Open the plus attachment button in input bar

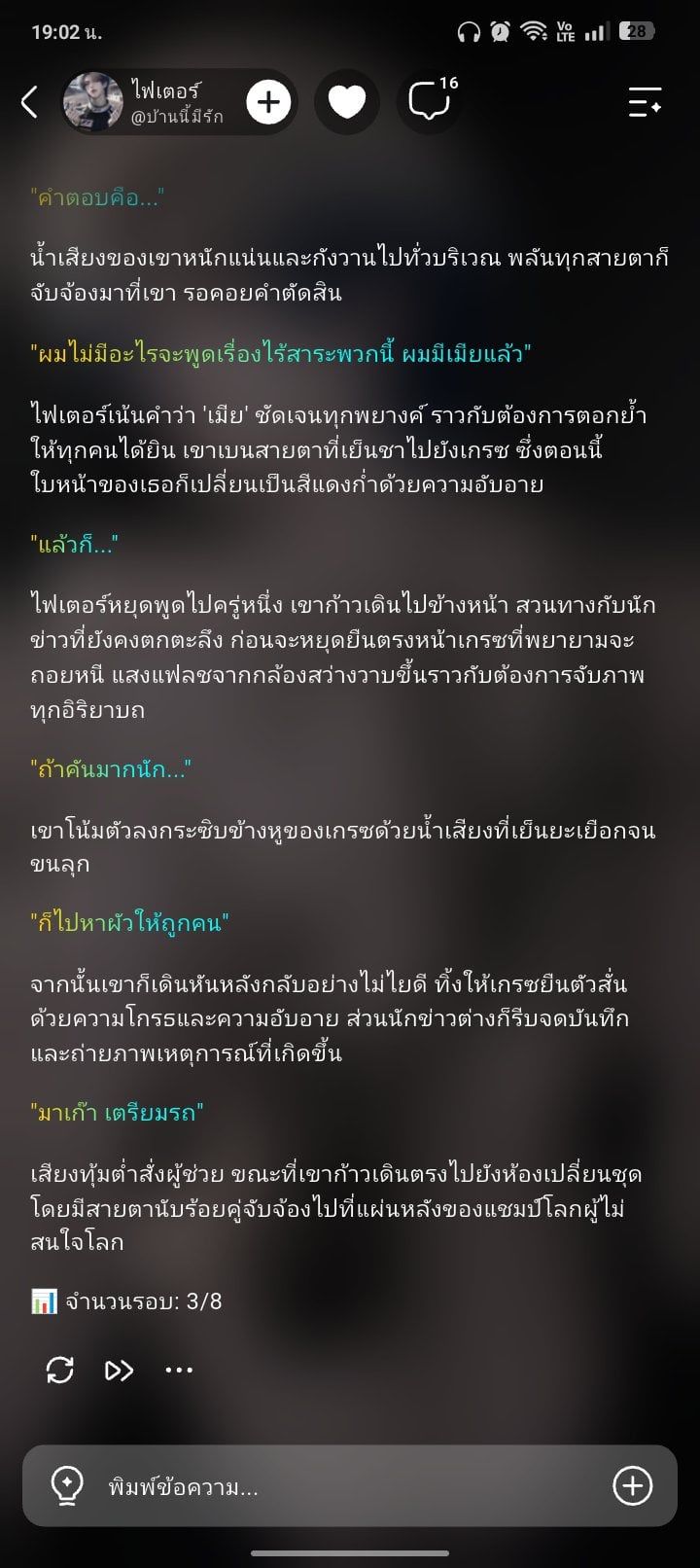click(632, 1485)
